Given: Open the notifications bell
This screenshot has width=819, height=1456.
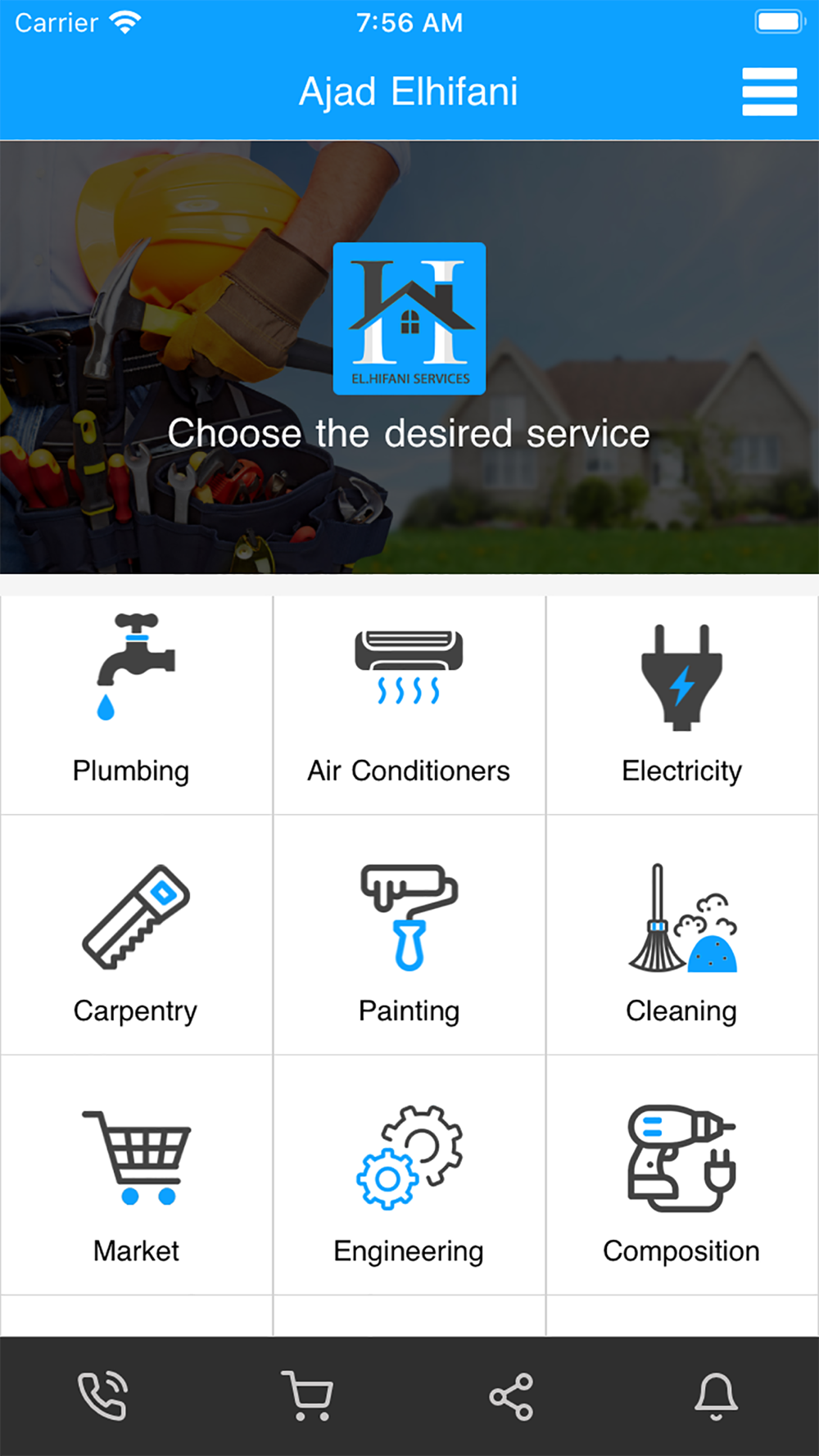Looking at the screenshot, I should pos(716,1396).
